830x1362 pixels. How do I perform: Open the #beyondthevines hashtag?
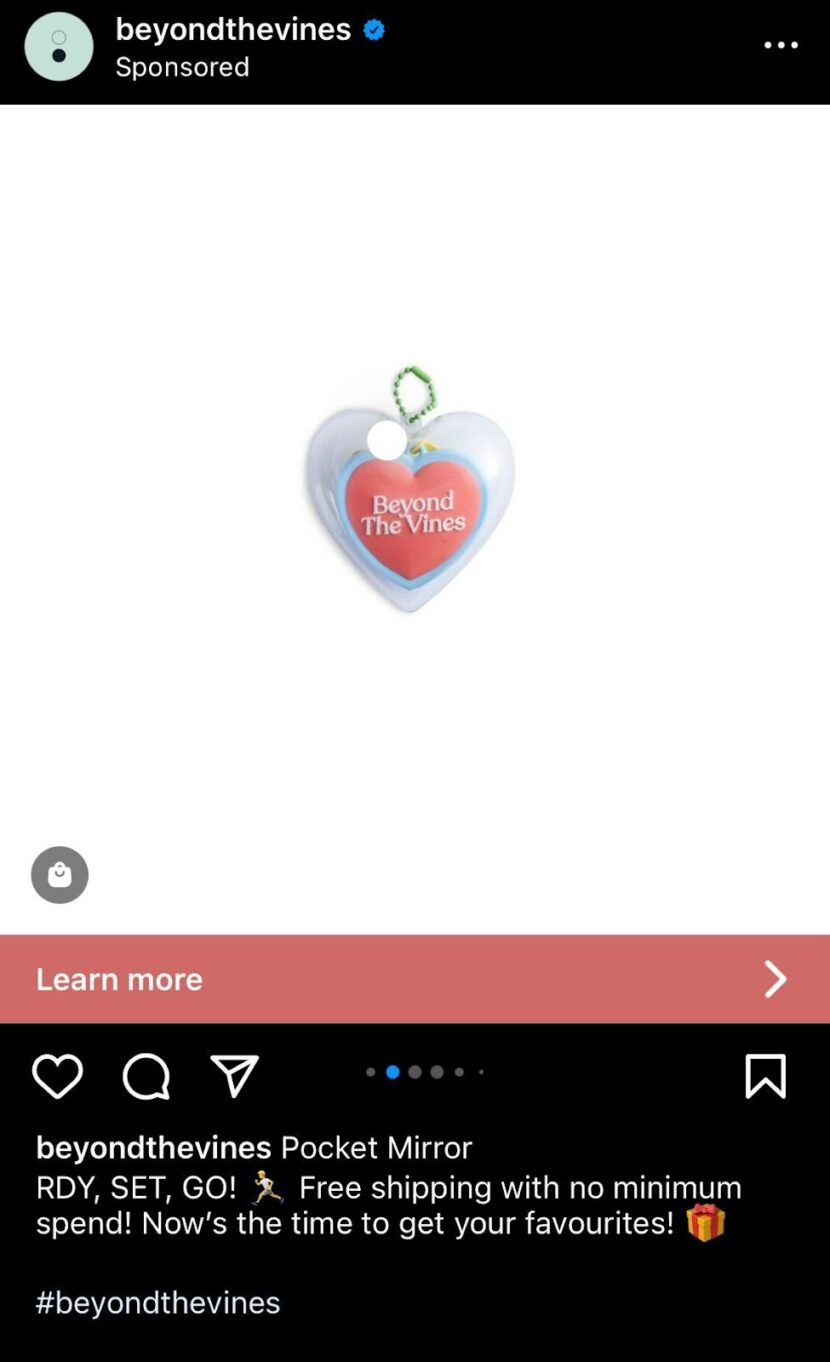(158, 1302)
